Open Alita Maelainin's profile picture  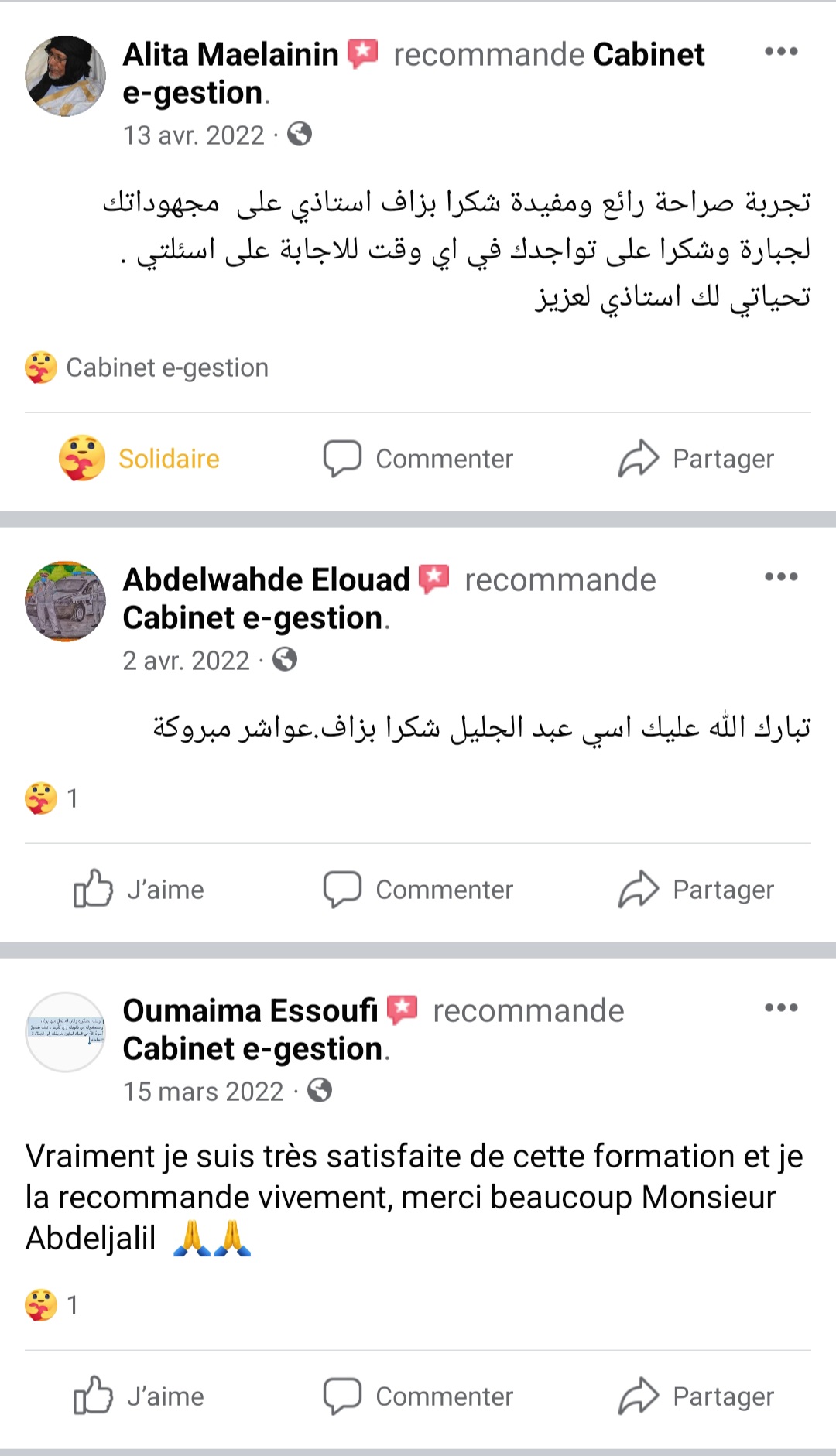coord(66,76)
